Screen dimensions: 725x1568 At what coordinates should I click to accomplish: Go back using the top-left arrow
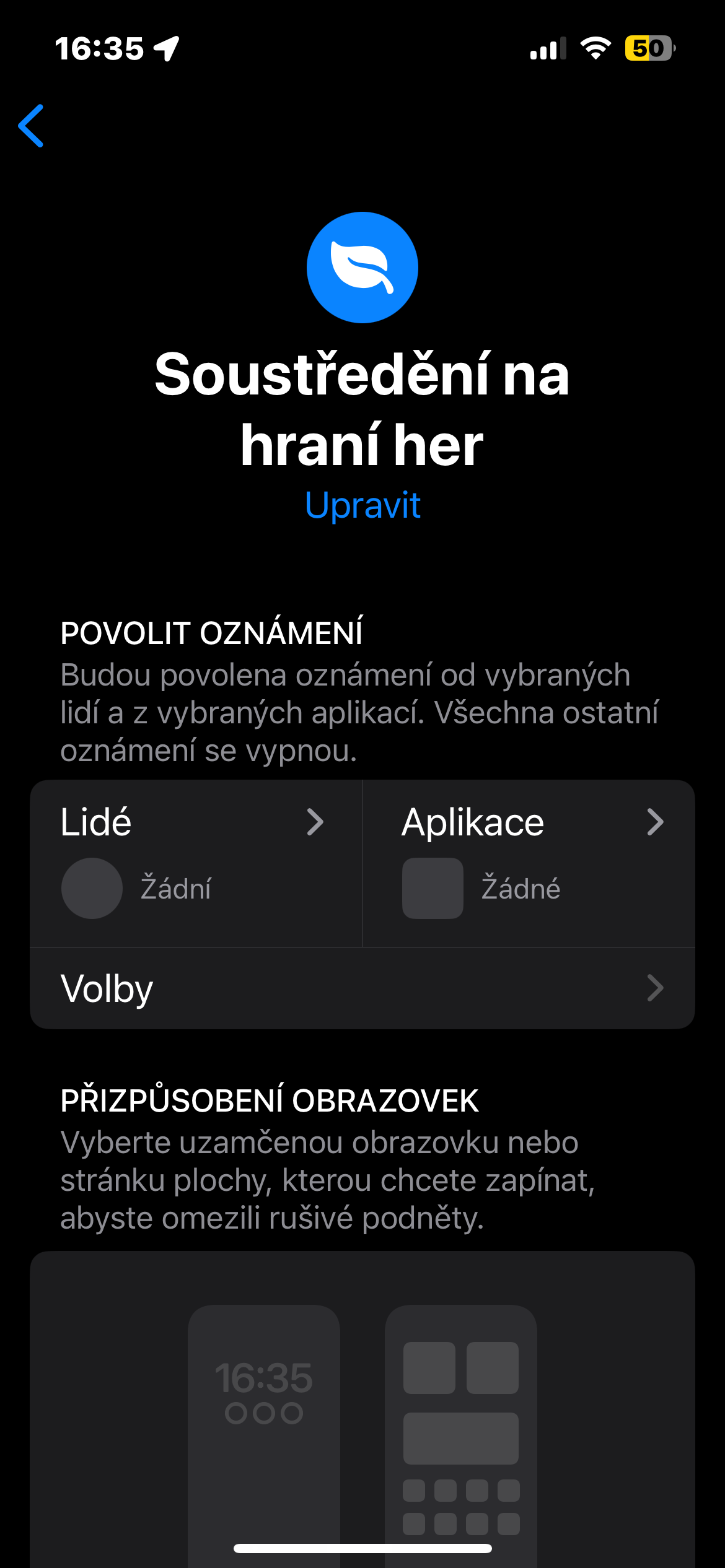(x=31, y=126)
